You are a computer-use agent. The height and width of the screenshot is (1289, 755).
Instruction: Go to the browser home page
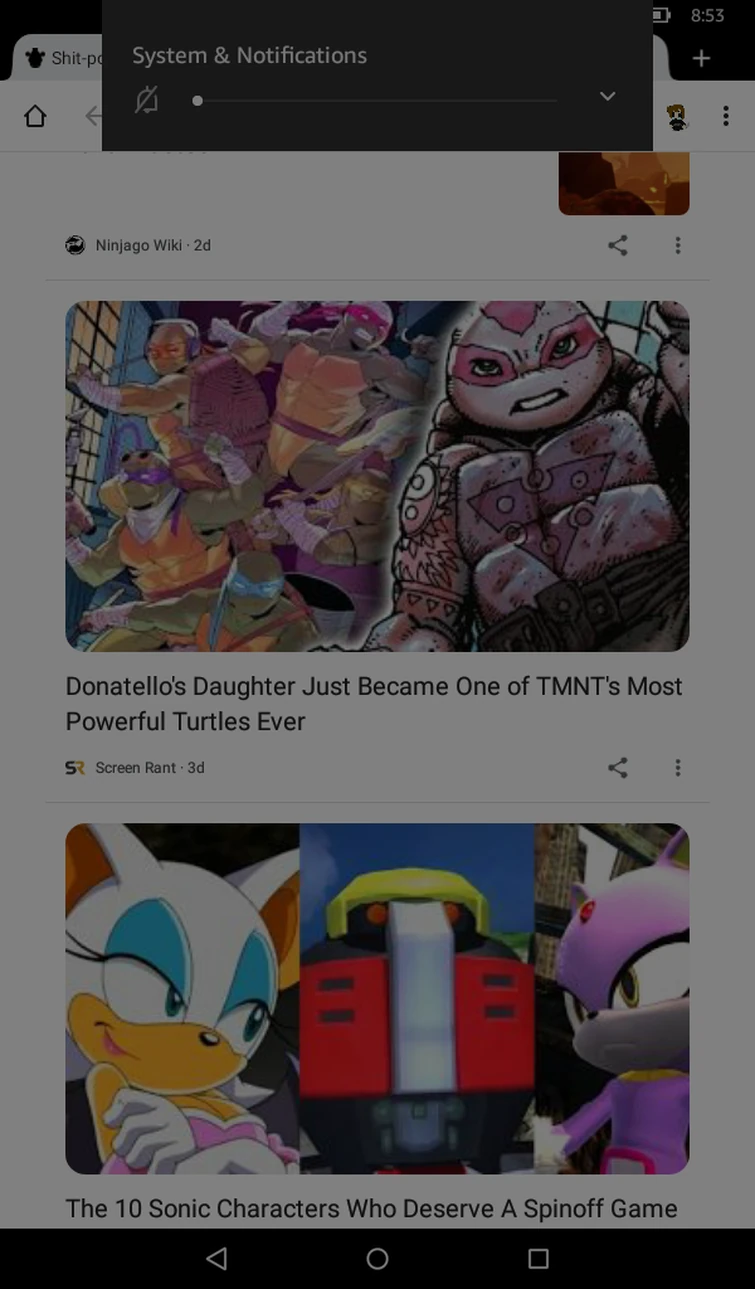click(x=35, y=117)
